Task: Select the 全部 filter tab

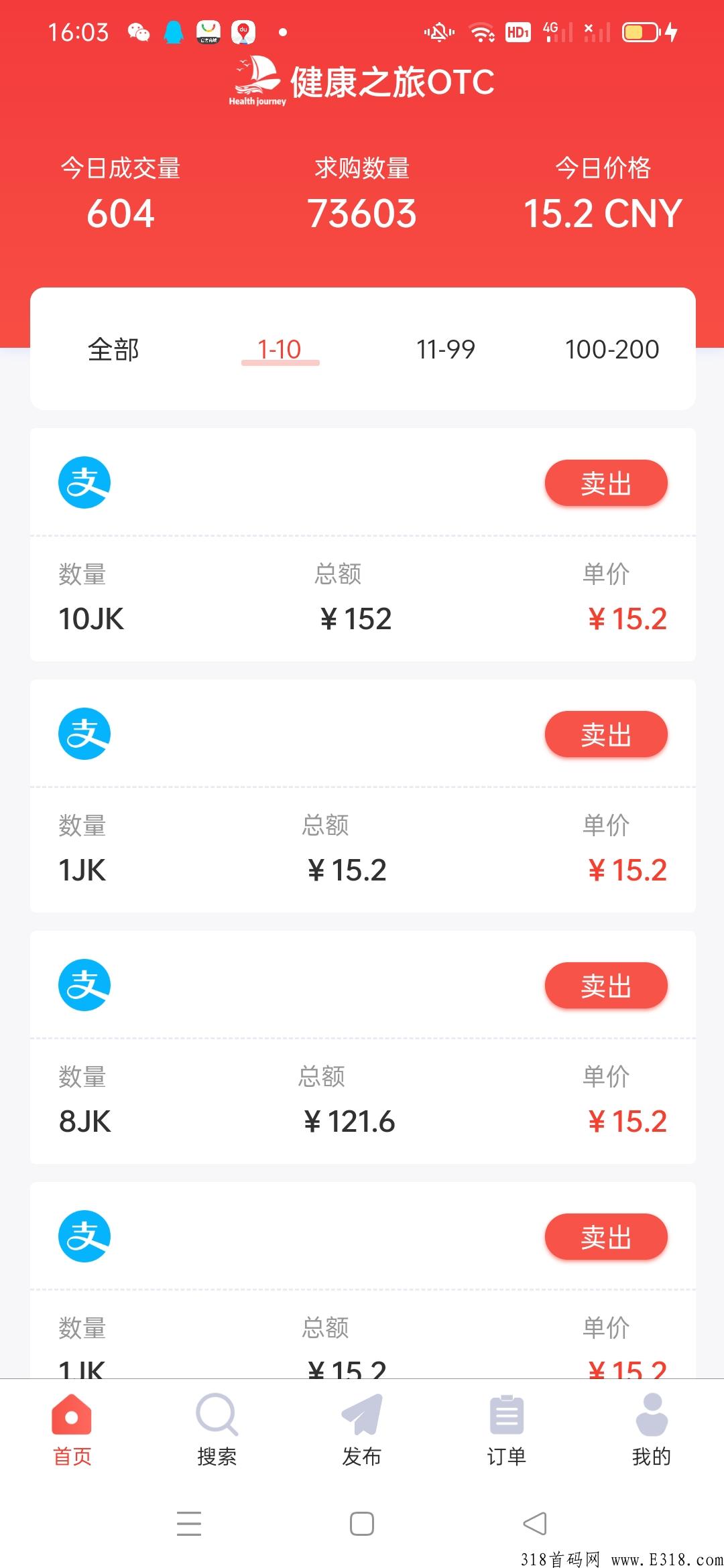Action: coord(113,349)
